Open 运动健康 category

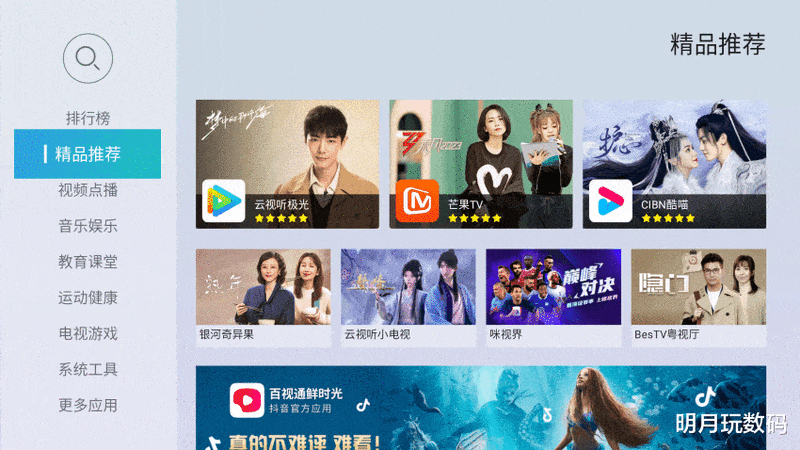(x=88, y=298)
